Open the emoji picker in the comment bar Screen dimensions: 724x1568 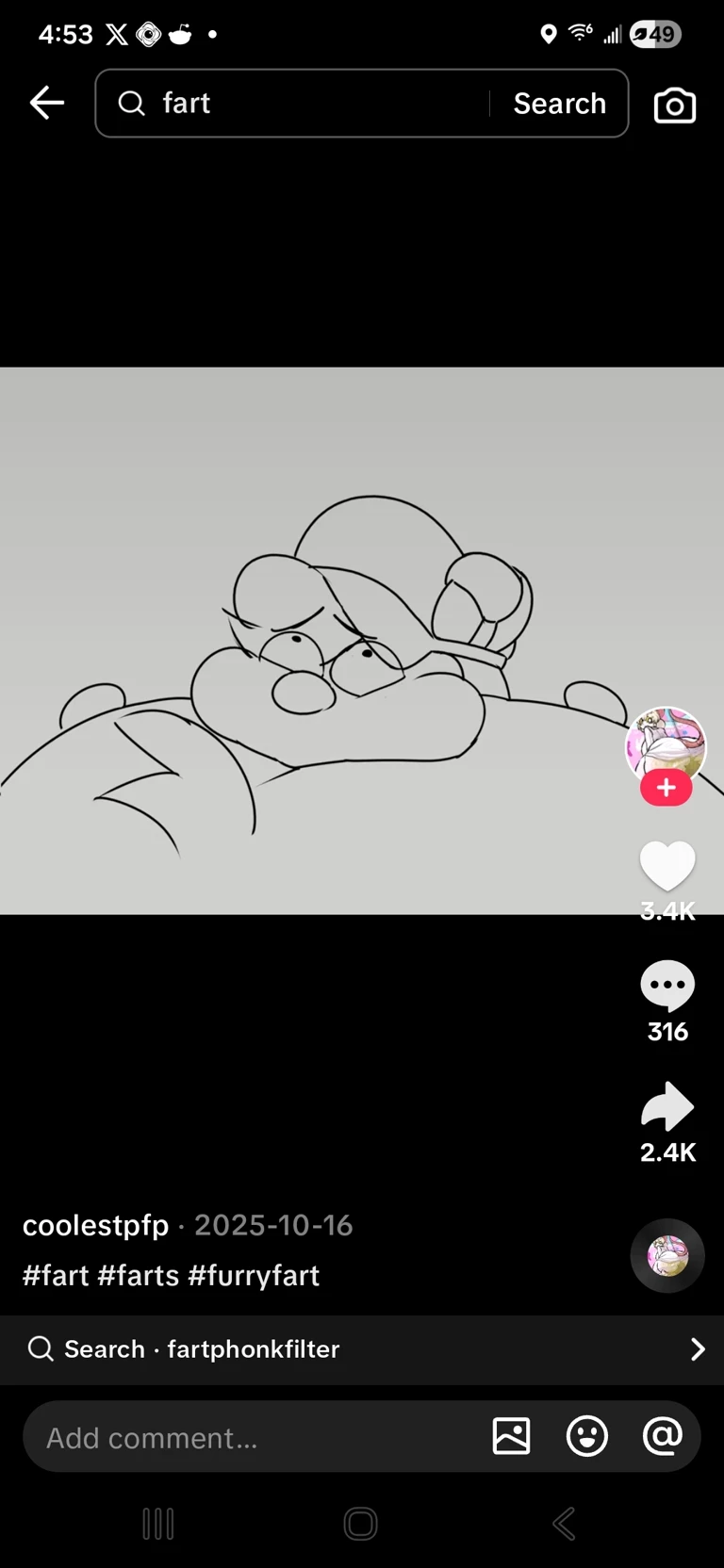coord(586,1436)
